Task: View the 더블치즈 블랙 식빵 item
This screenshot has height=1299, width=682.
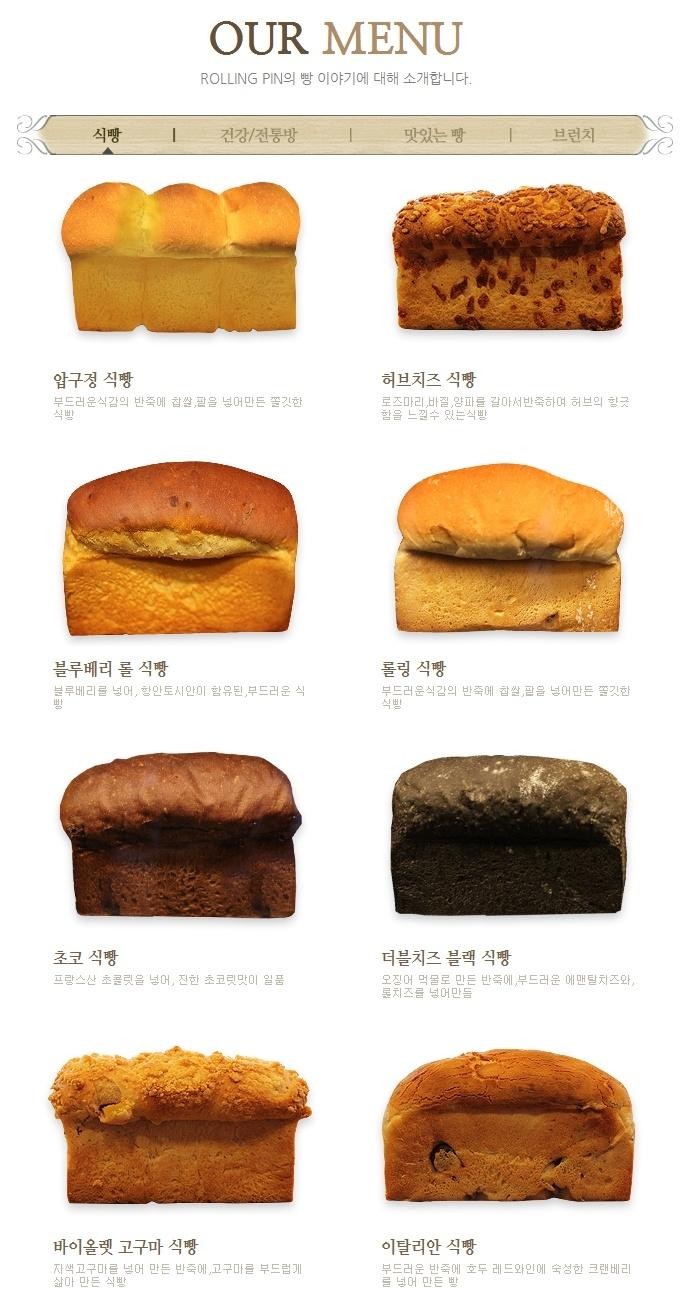Action: coord(509,835)
